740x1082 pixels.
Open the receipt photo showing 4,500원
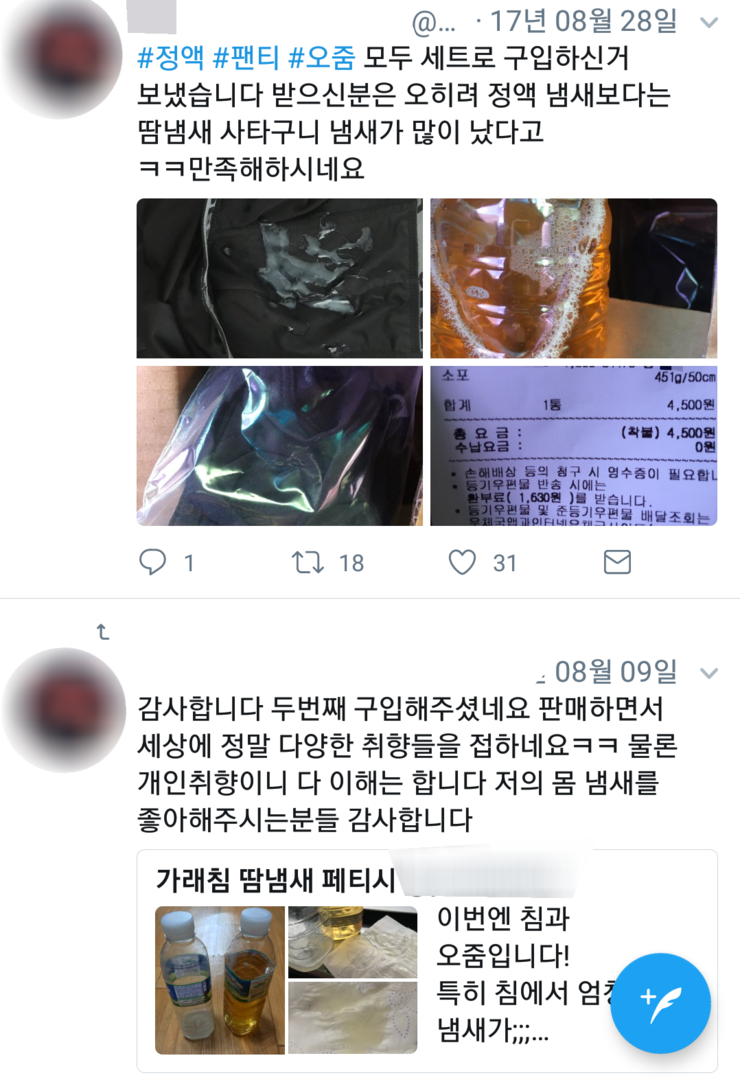click(x=573, y=446)
